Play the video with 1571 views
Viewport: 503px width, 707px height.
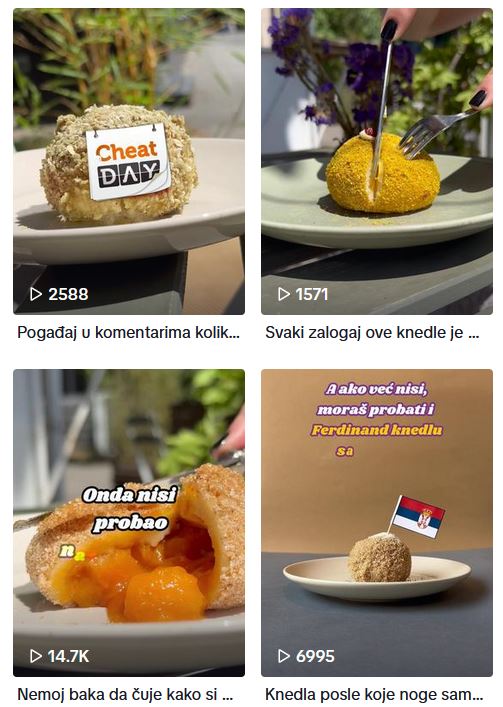click(377, 161)
